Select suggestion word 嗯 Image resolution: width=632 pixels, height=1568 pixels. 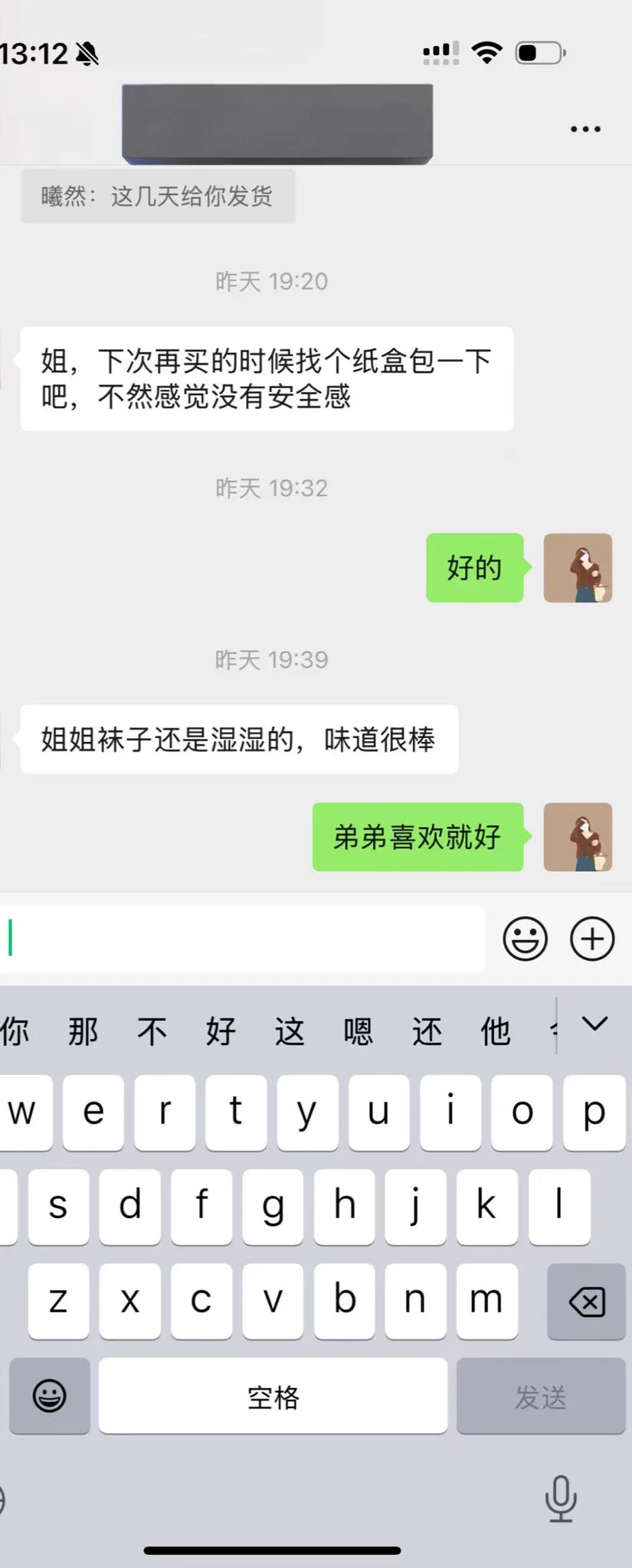point(358,1031)
